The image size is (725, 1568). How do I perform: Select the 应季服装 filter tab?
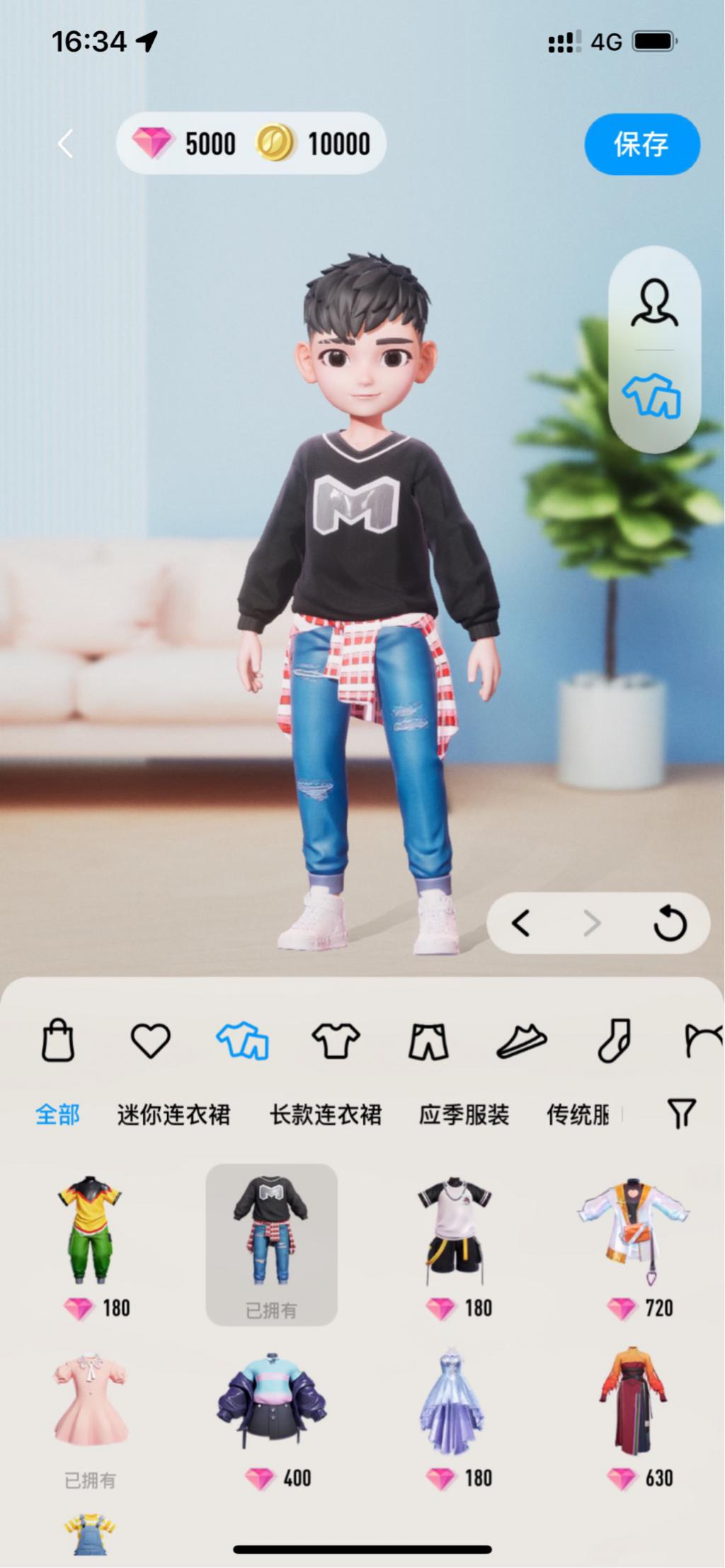point(464,1115)
